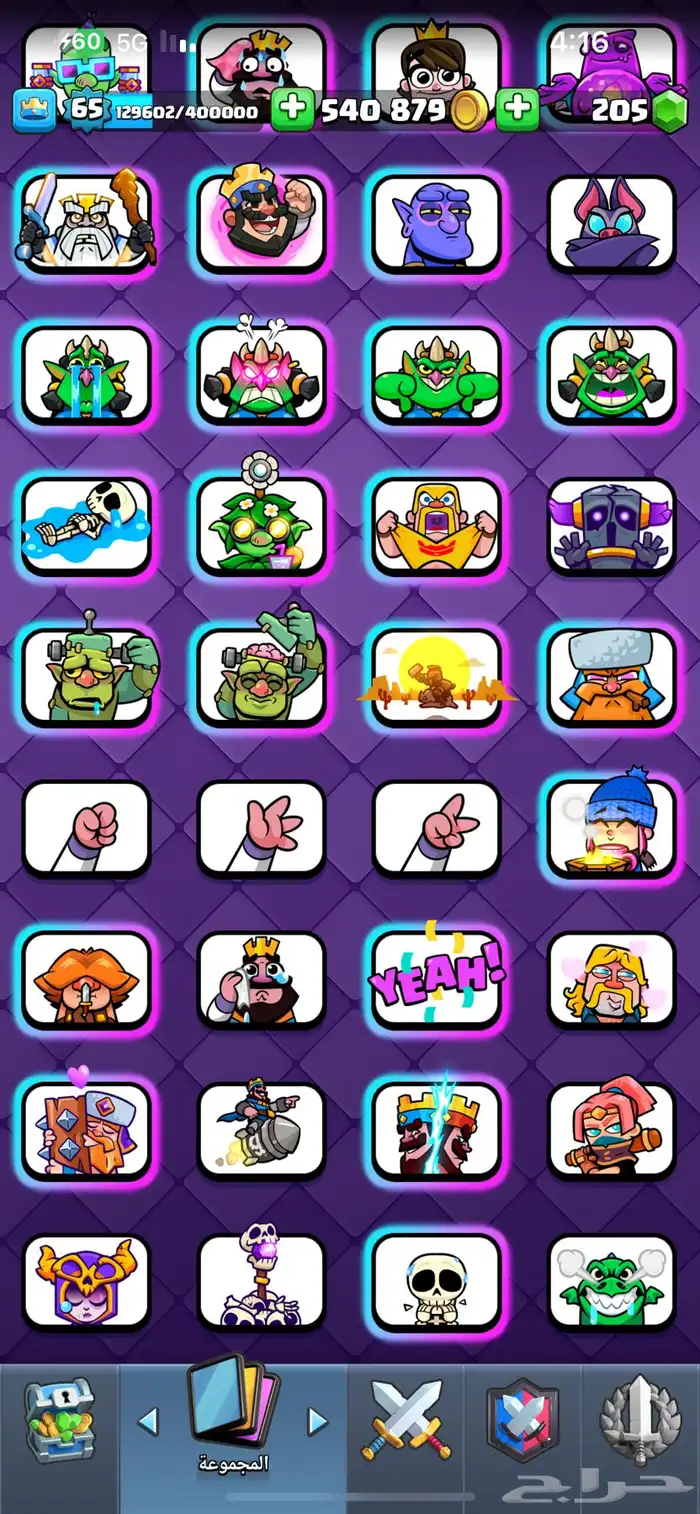
Task: Switch to the battle crossed swords tab
Action: (x=409, y=1418)
